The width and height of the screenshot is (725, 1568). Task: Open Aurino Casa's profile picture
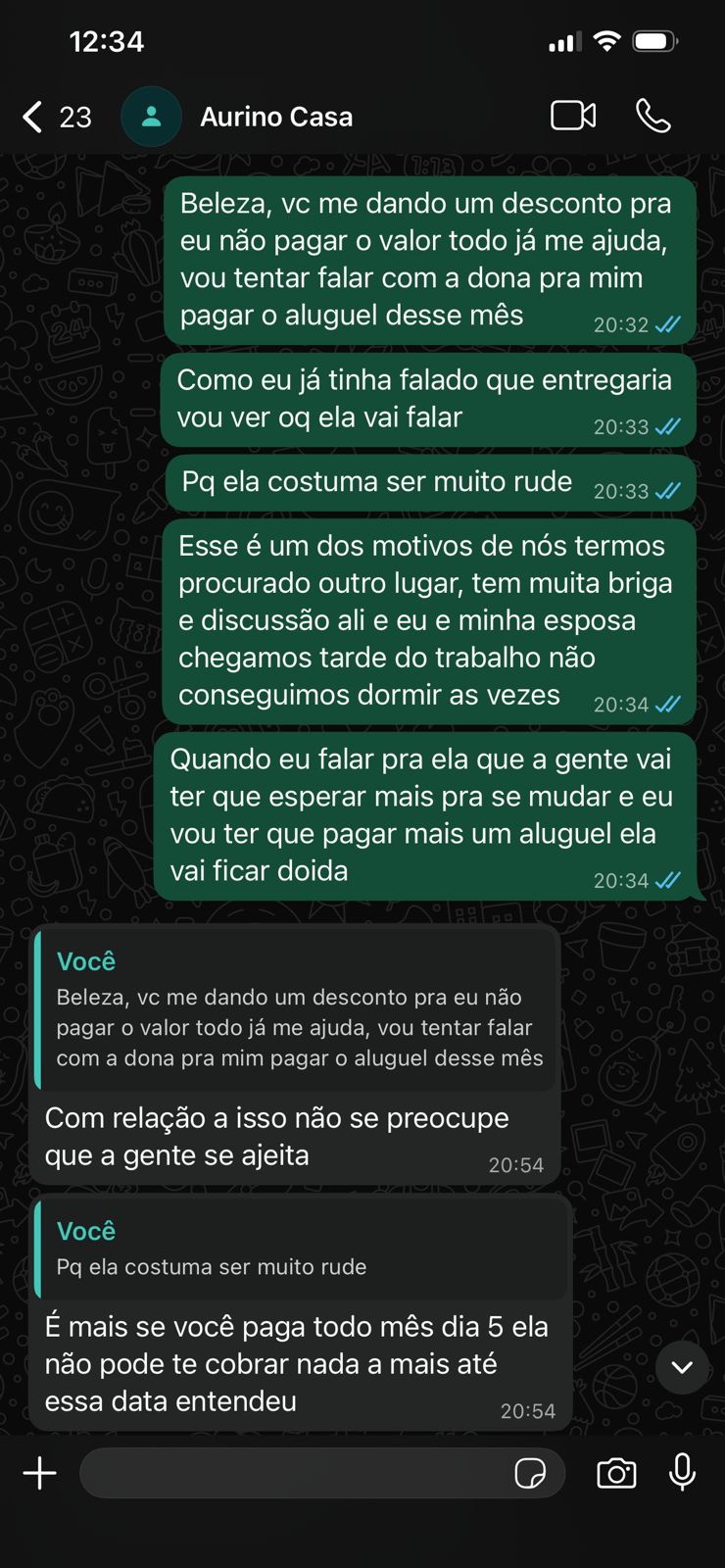coord(151,117)
